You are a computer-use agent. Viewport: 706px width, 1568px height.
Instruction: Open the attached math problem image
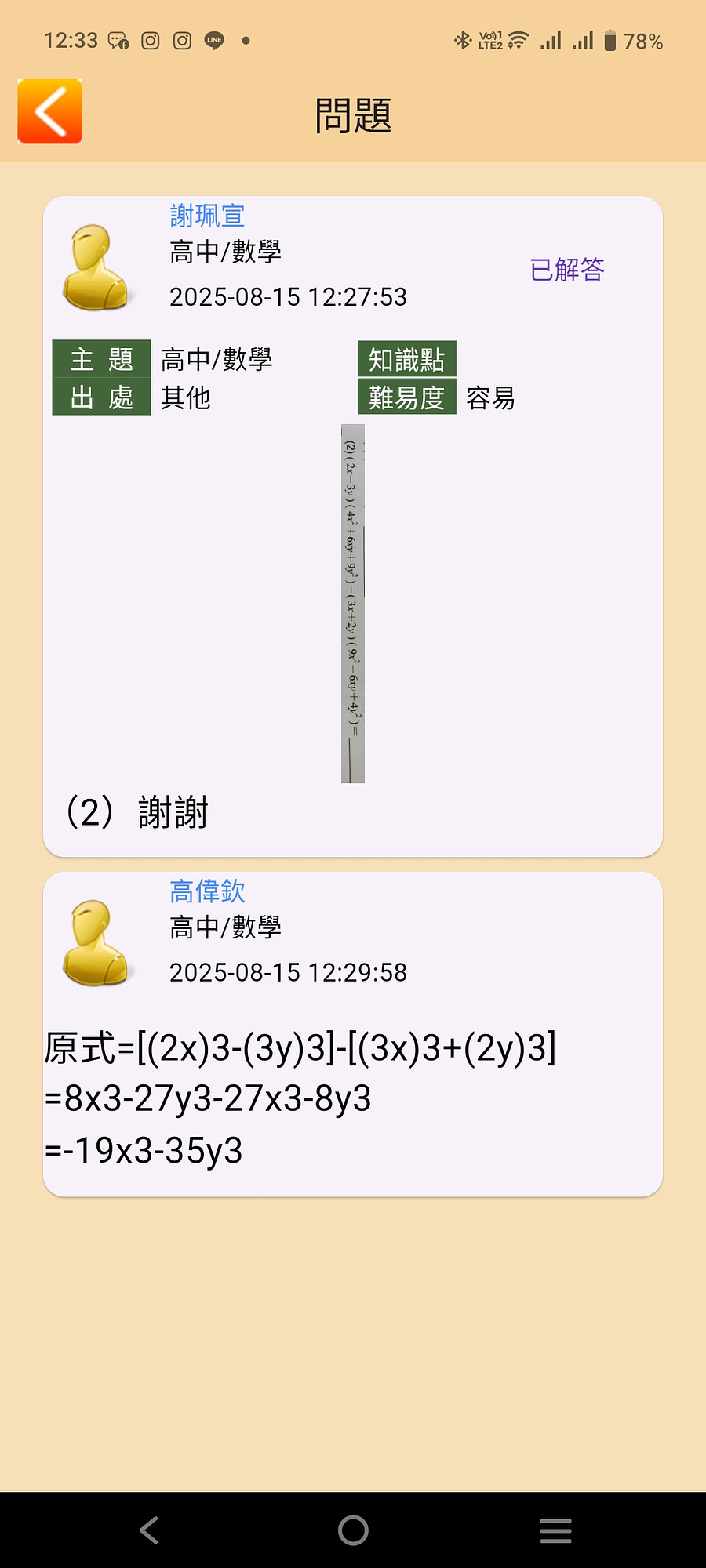coord(353,603)
